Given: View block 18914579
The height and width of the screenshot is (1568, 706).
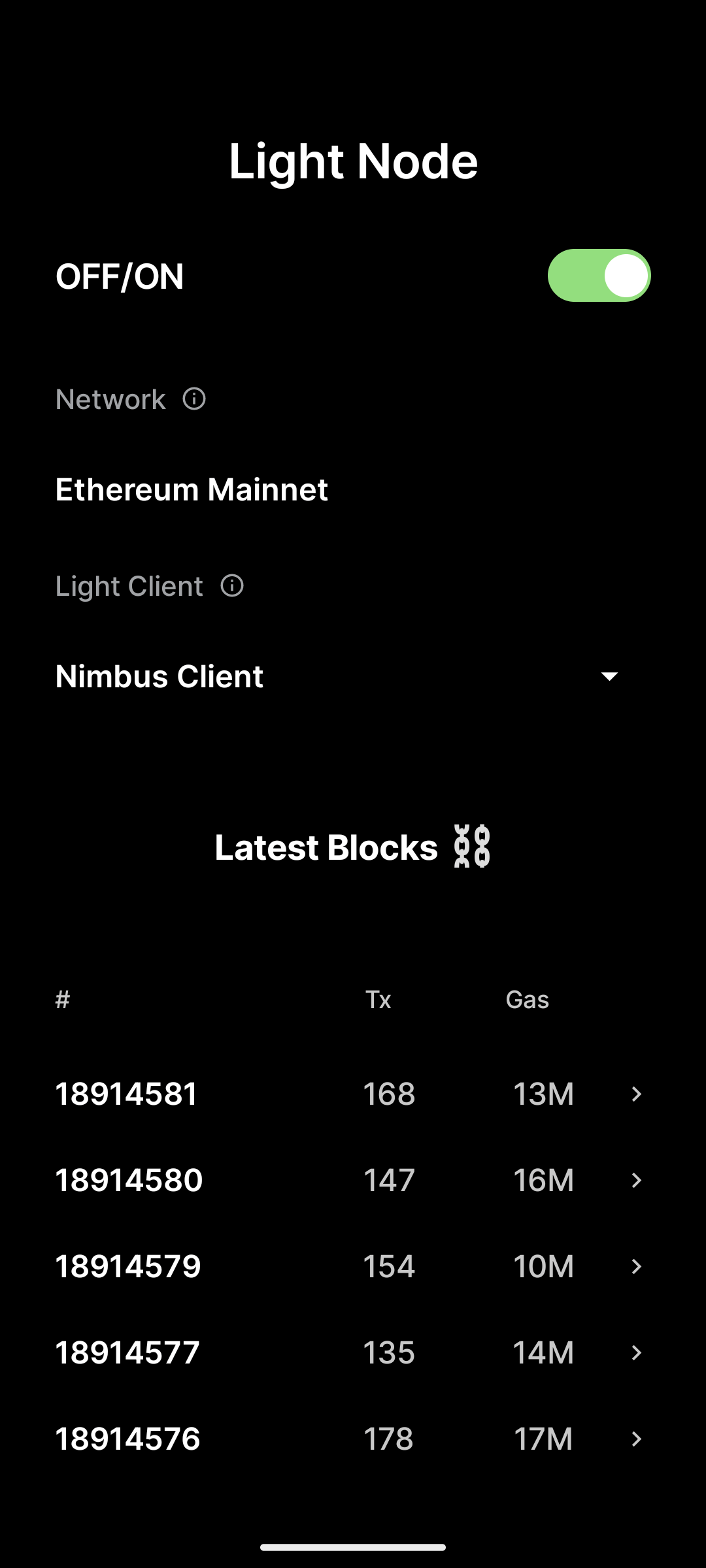Looking at the screenshot, I should pos(635,1266).
